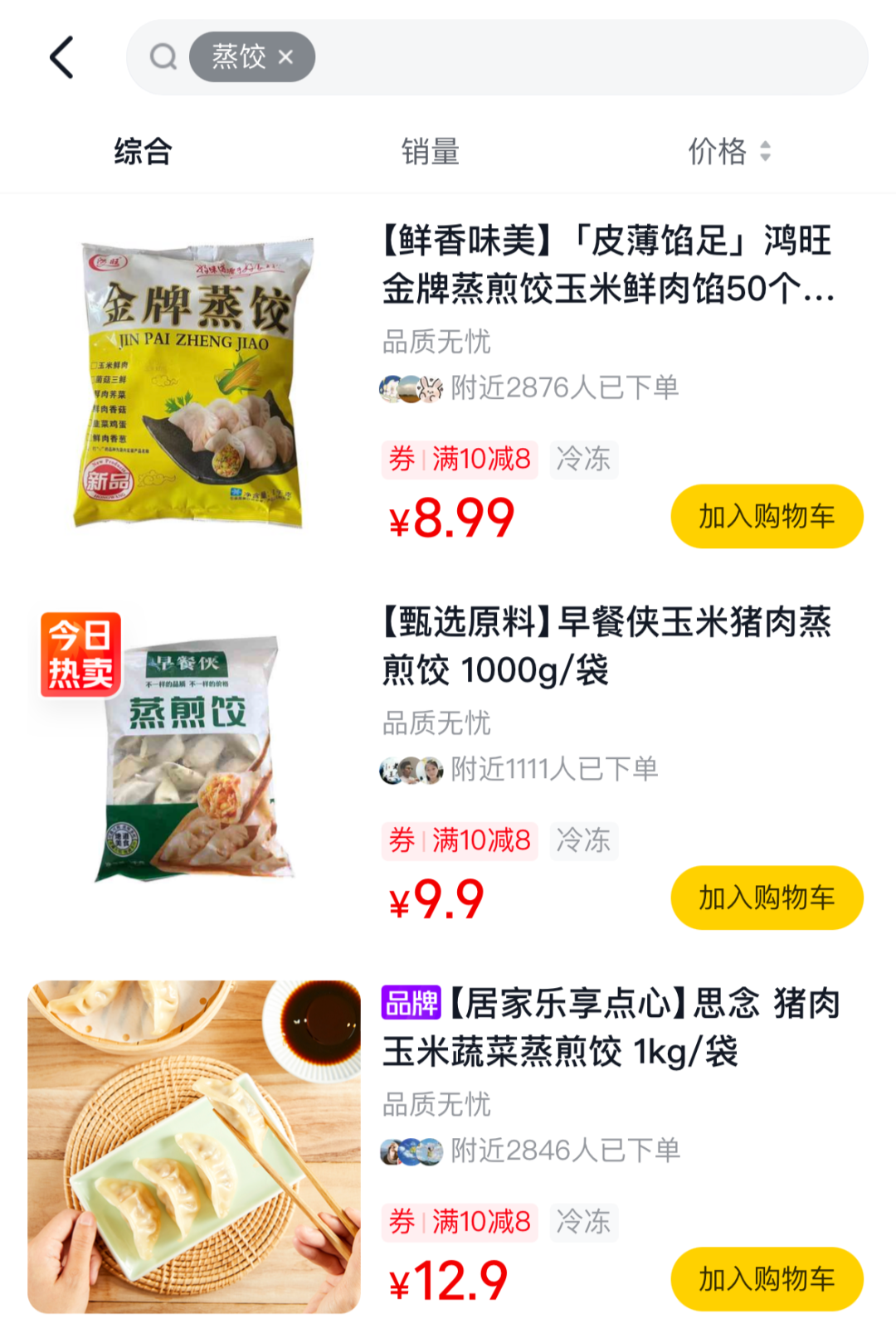Add 早餐侠玉米猪肉蒸煎饺 to the cart
This screenshot has width=896, height=1338.
pos(766,898)
